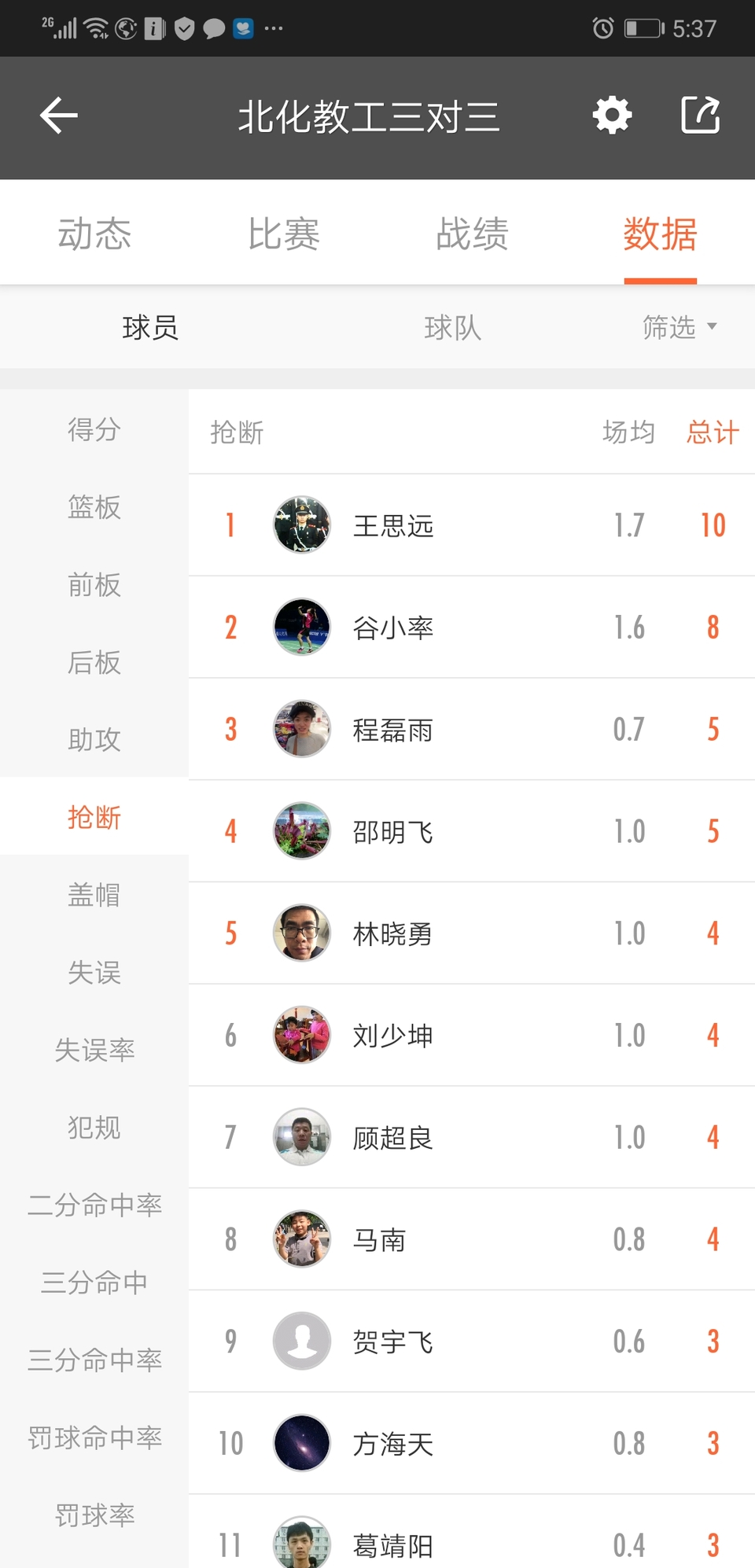Expand the 筛选 filter dropdown
This screenshot has width=755, height=1568.
(679, 327)
